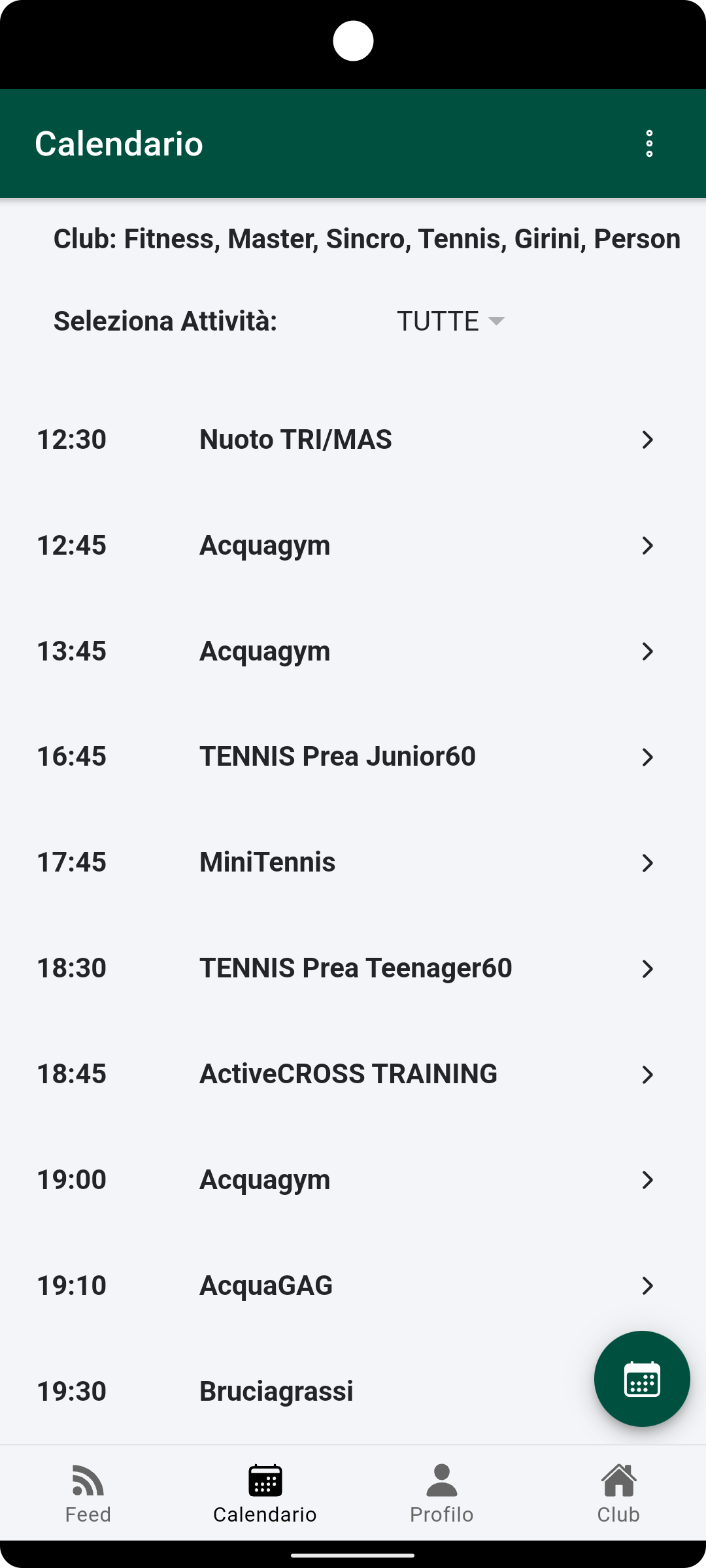Tap the floating calendar date button
This screenshot has height=1568, width=706.
coord(642,1379)
